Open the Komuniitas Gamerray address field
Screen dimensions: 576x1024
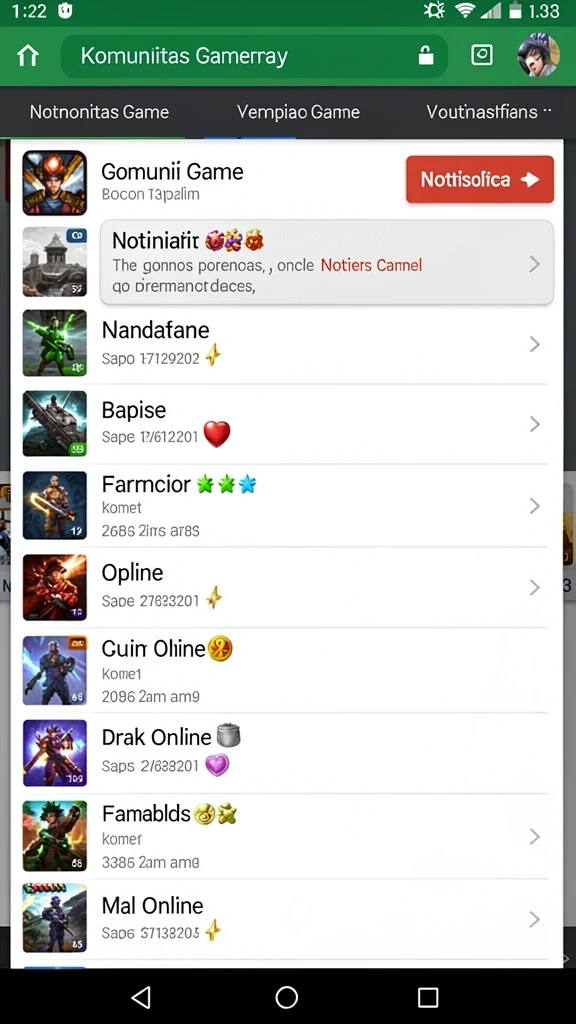point(254,56)
